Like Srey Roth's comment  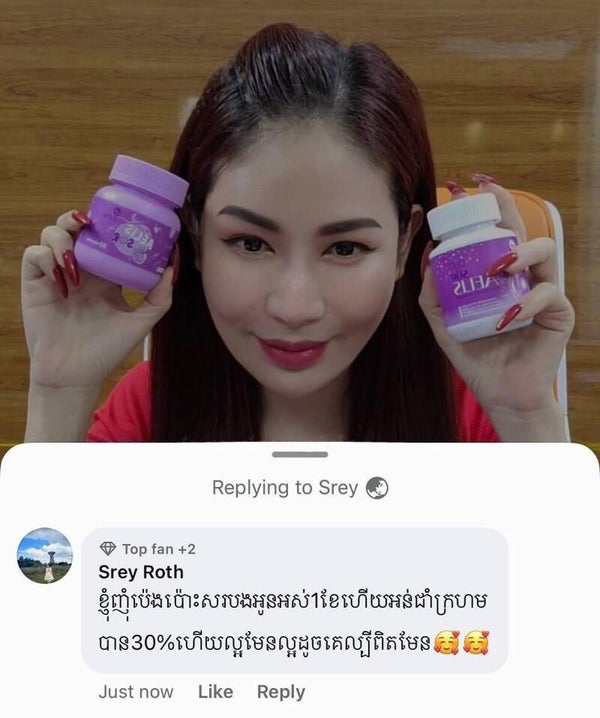tap(215, 692)
